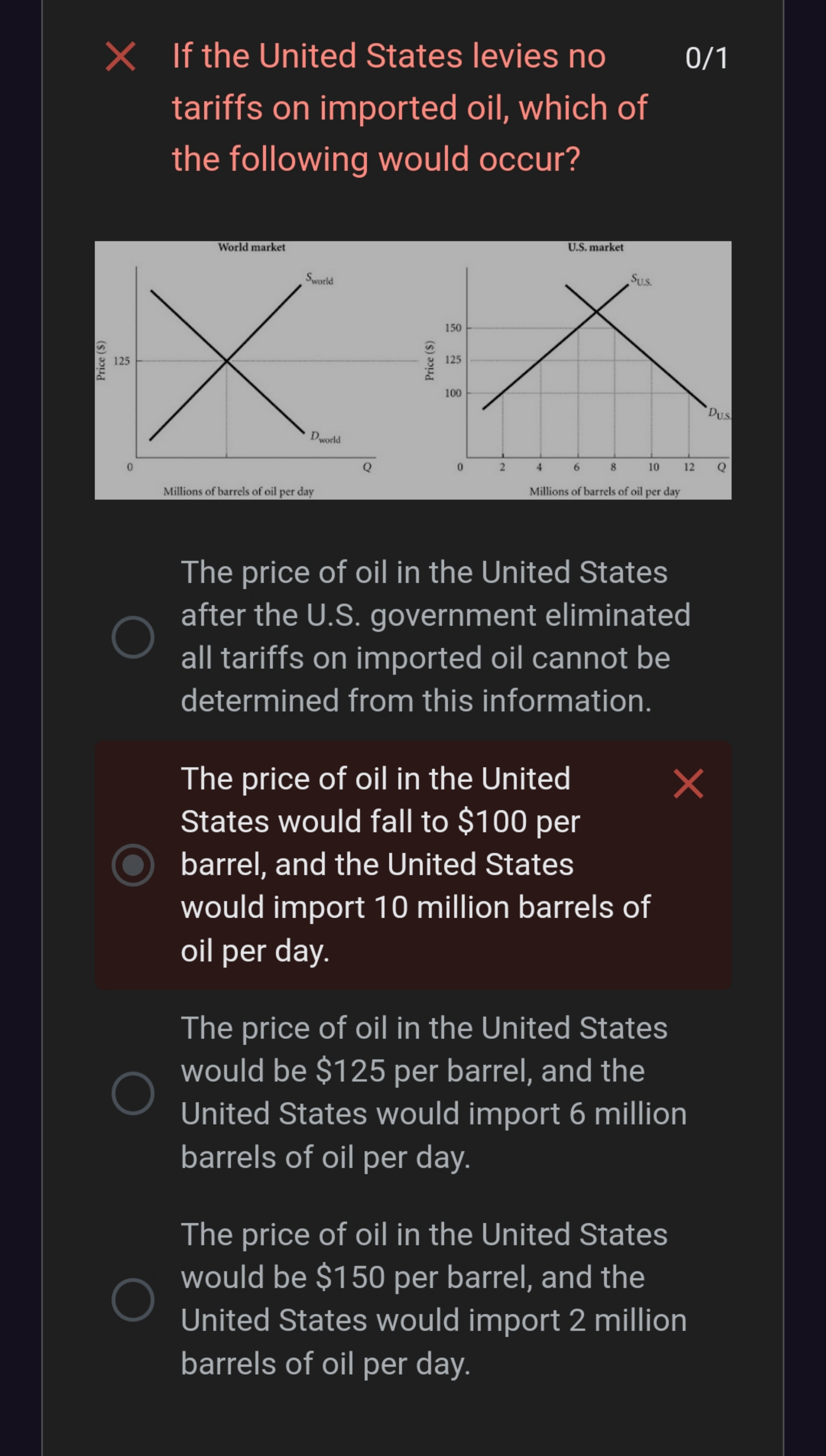Click the S-world supply curve label
This screenshot has height=1456, width=826.
319,279
